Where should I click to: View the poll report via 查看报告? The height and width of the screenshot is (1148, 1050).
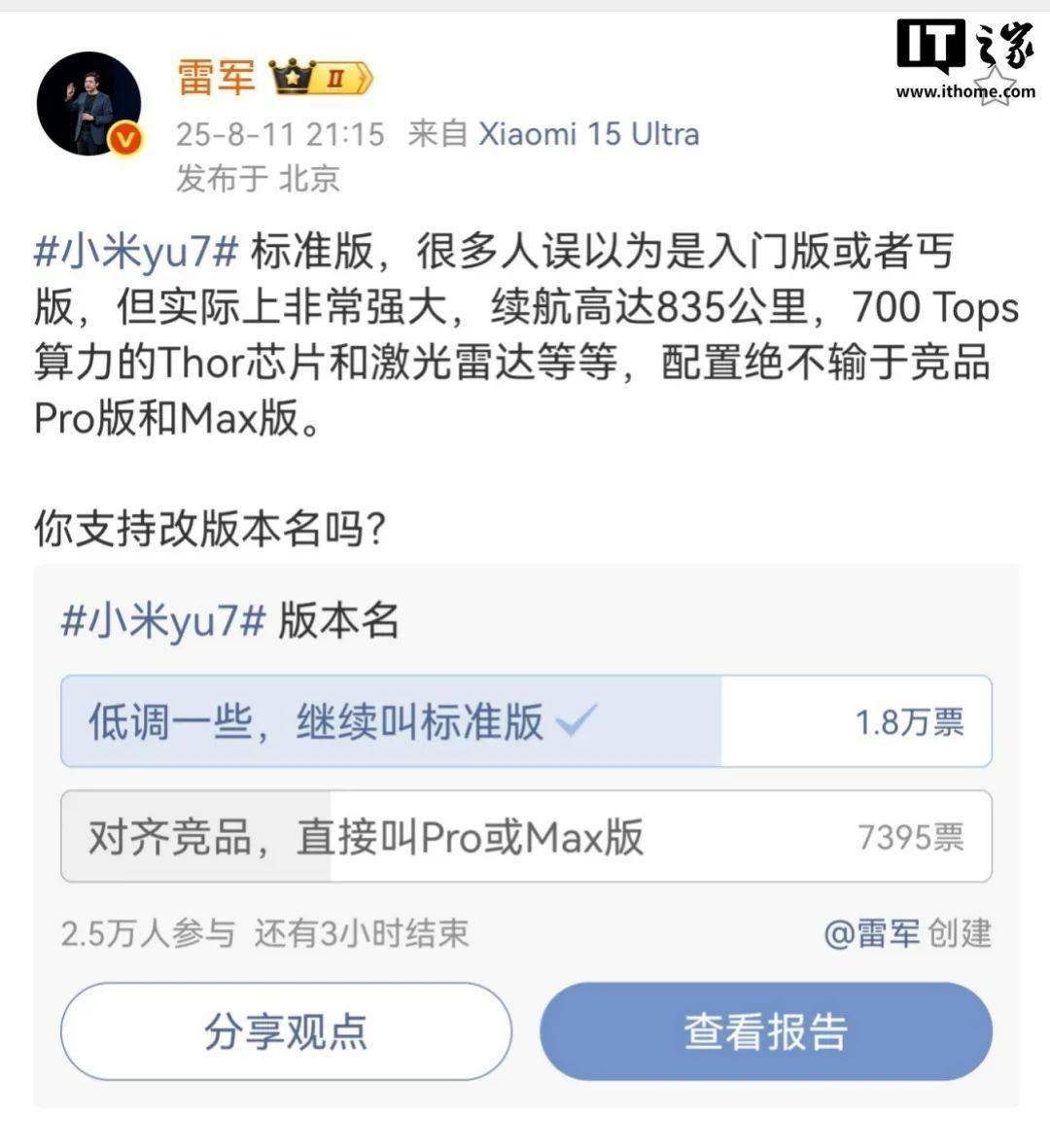(x=766, y=1031)
